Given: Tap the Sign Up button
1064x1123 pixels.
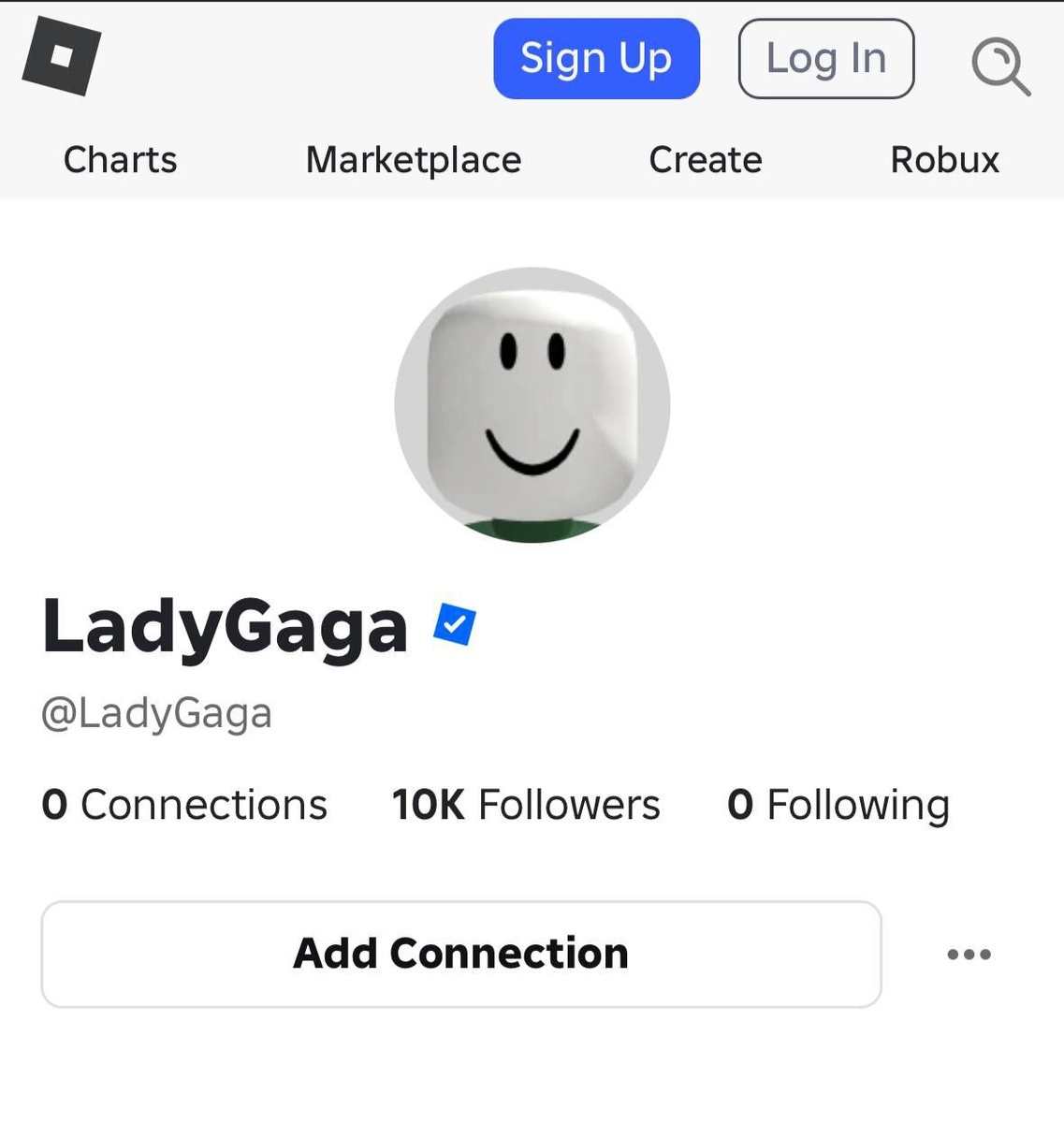Looking at the screenshot, I should 596,59.
